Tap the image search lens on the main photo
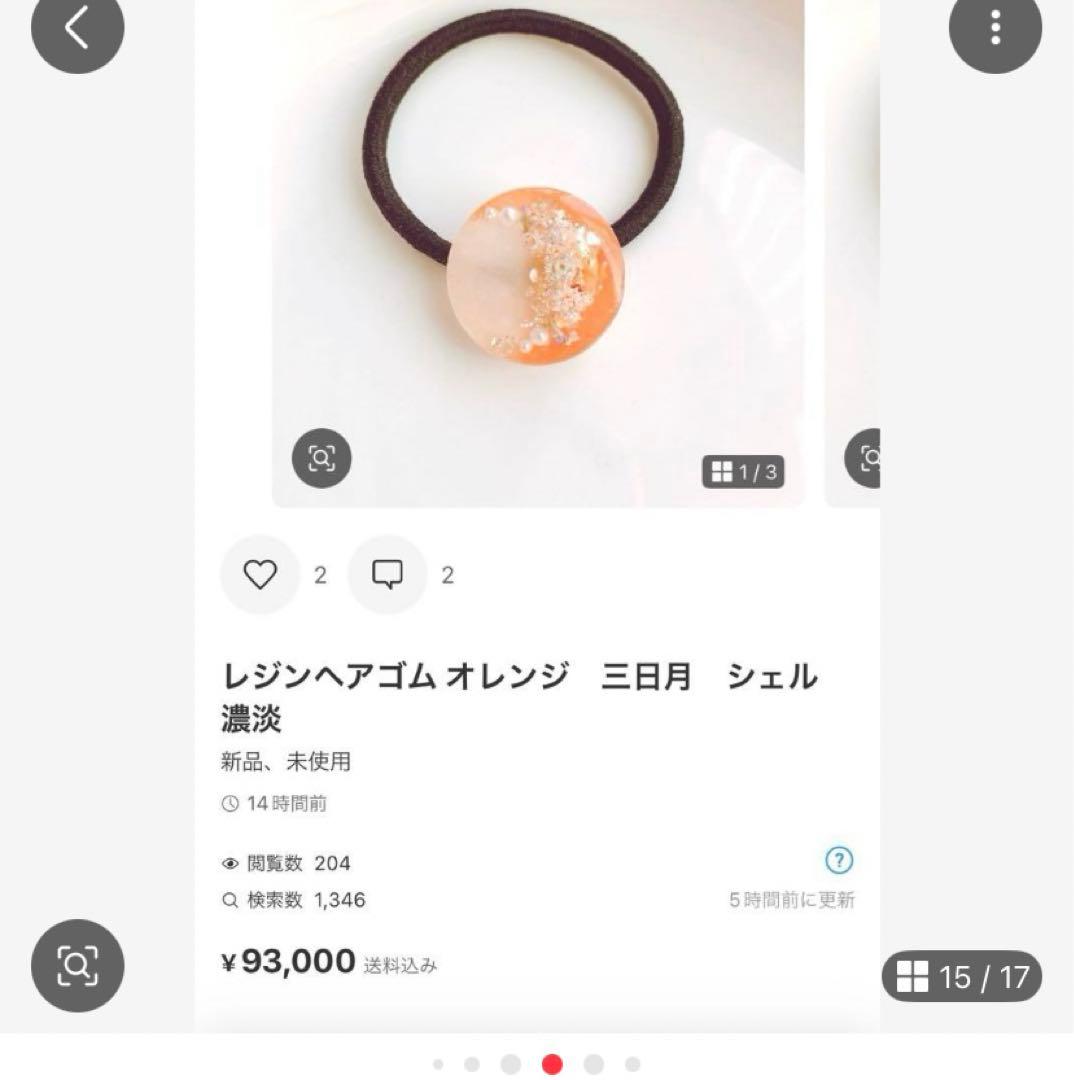 tap(321, 458)
